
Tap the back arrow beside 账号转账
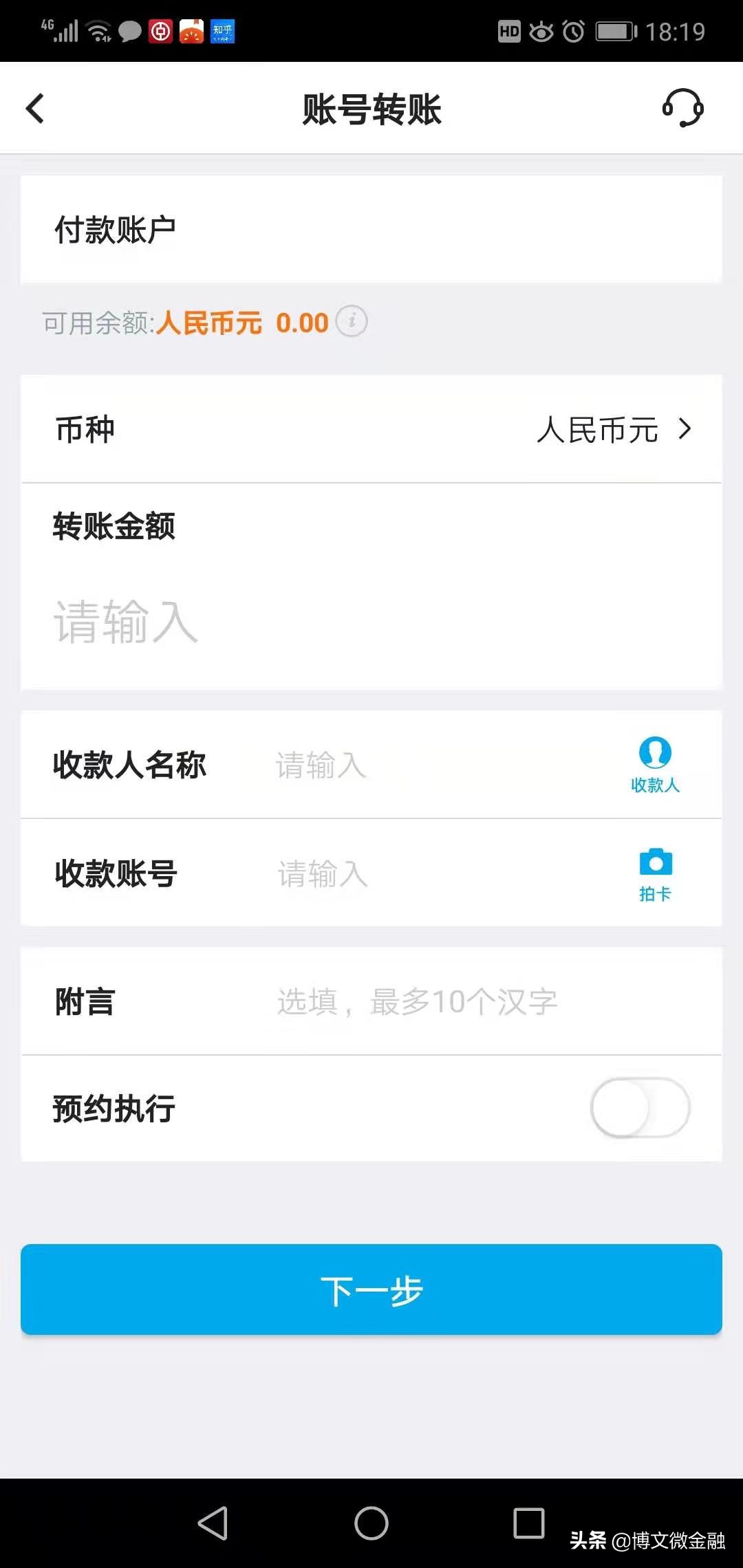click(x=34, y=108)
